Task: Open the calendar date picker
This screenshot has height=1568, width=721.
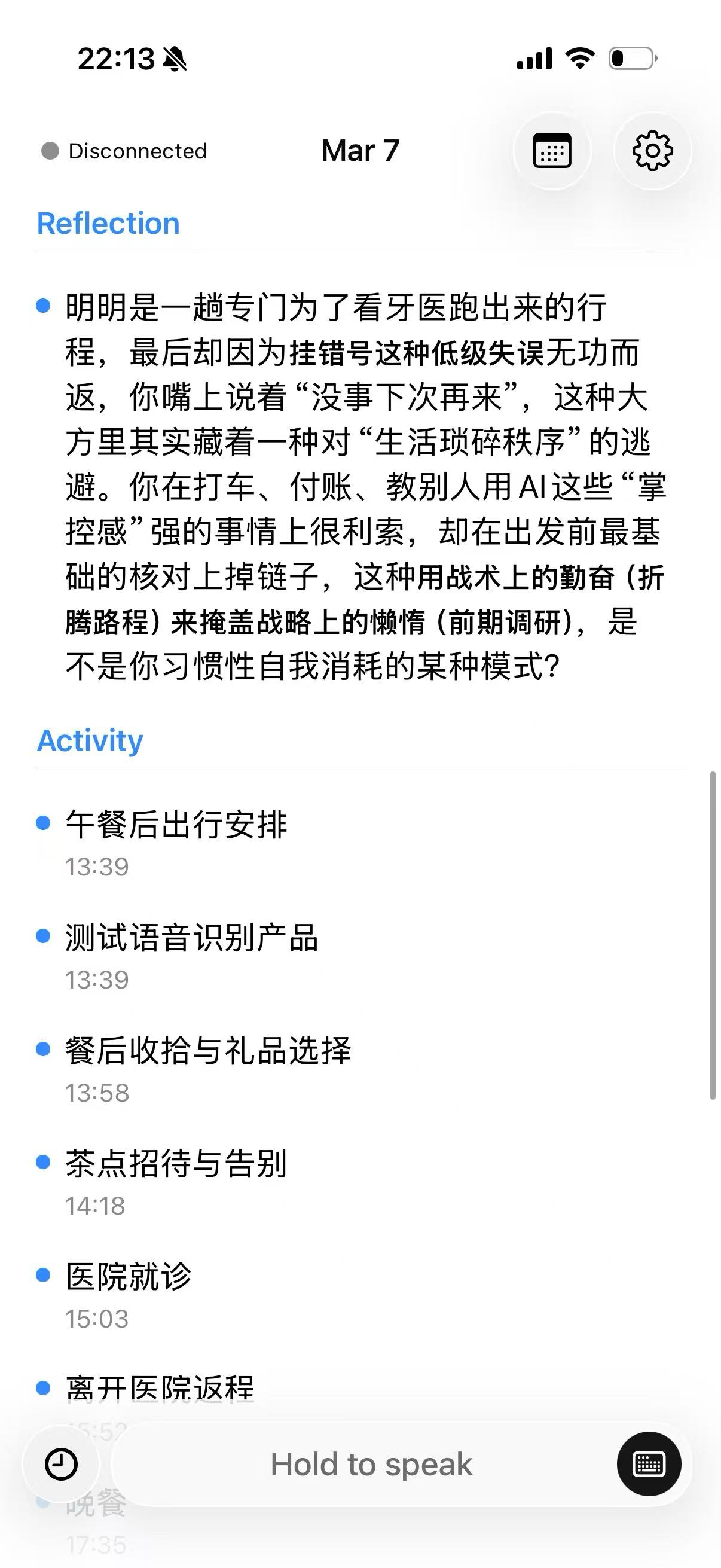Action: [x=552, y=150]
